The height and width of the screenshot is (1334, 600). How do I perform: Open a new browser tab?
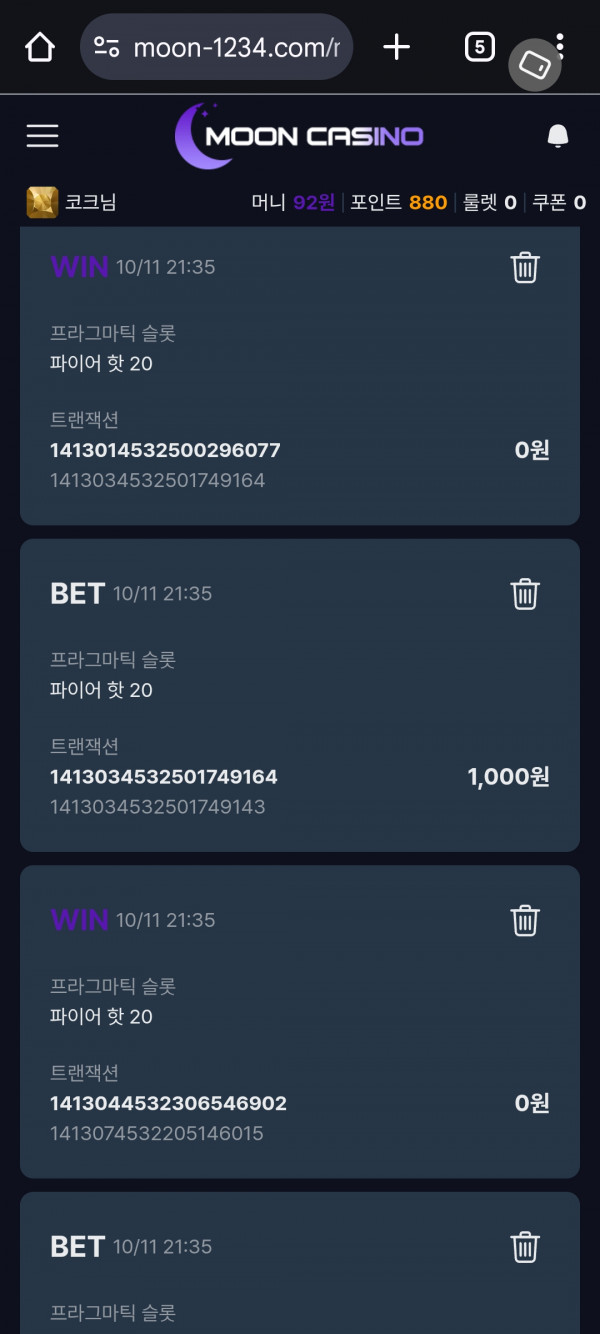click(x=397, y=47)
